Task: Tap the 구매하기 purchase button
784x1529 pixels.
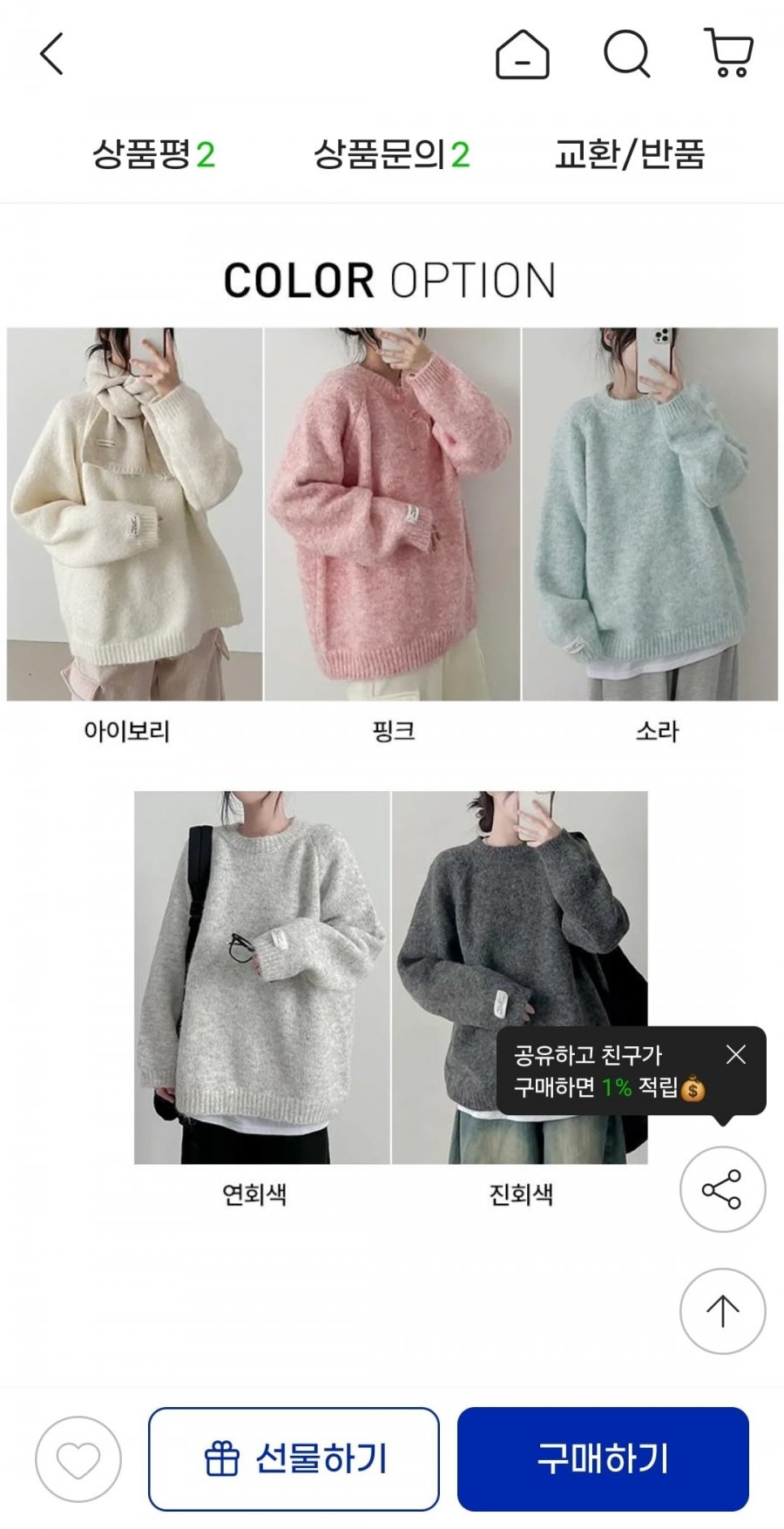Action: [603, 1459]
